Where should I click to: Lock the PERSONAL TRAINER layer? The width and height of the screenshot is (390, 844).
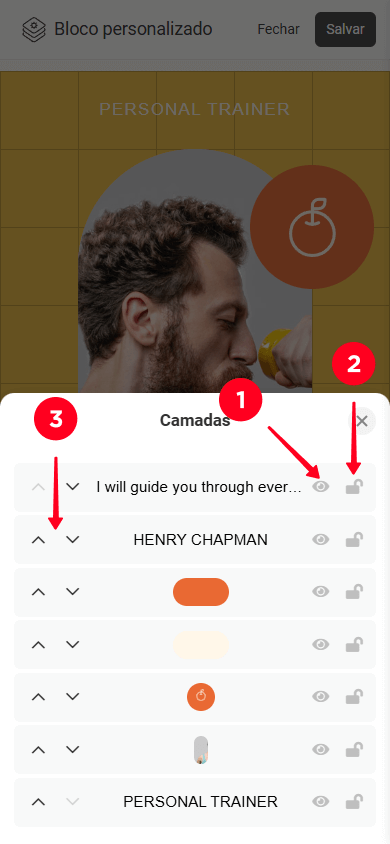pyautogui.click(x=354, y=801)
